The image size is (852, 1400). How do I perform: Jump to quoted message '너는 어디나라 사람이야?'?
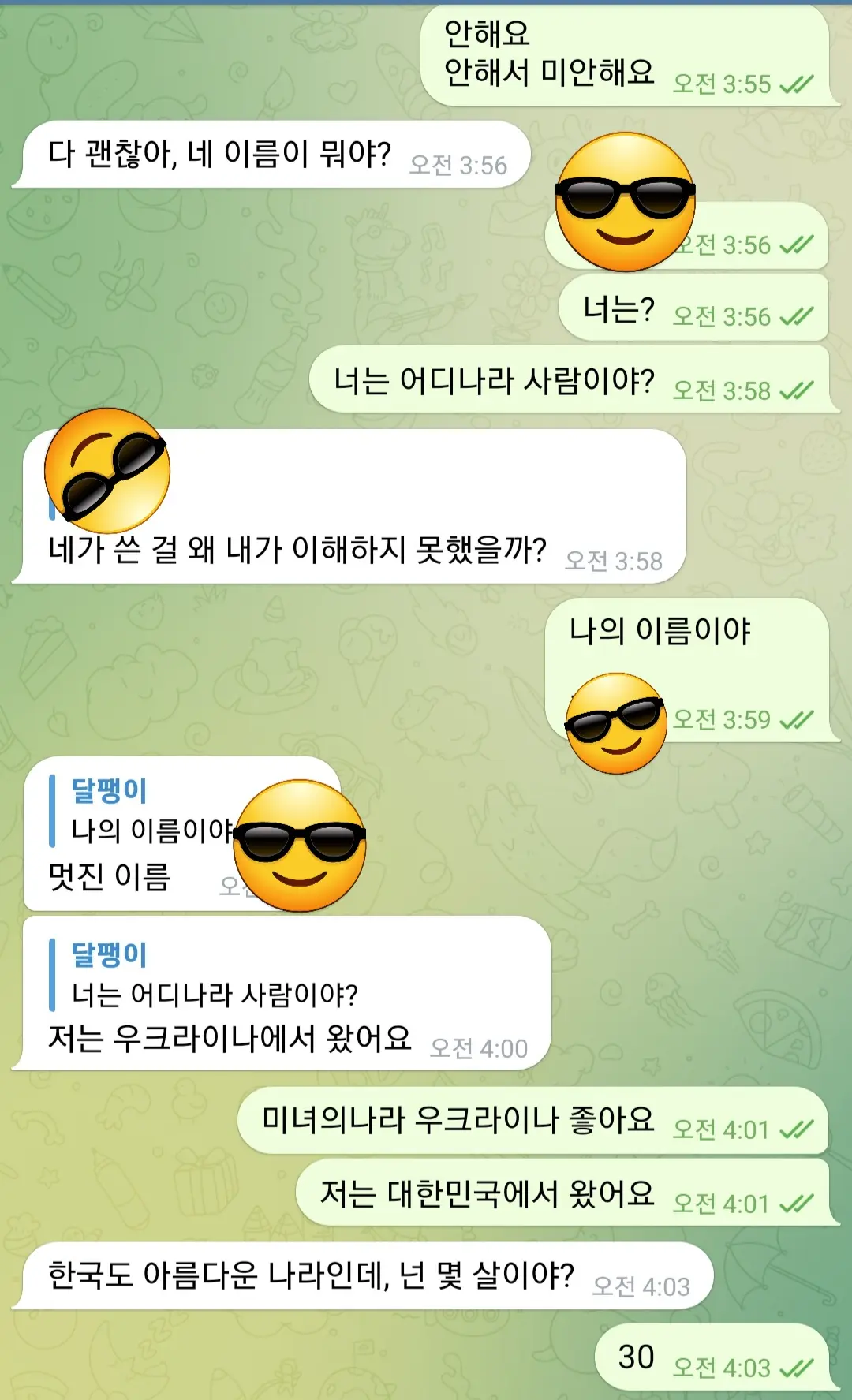(215, 976)
